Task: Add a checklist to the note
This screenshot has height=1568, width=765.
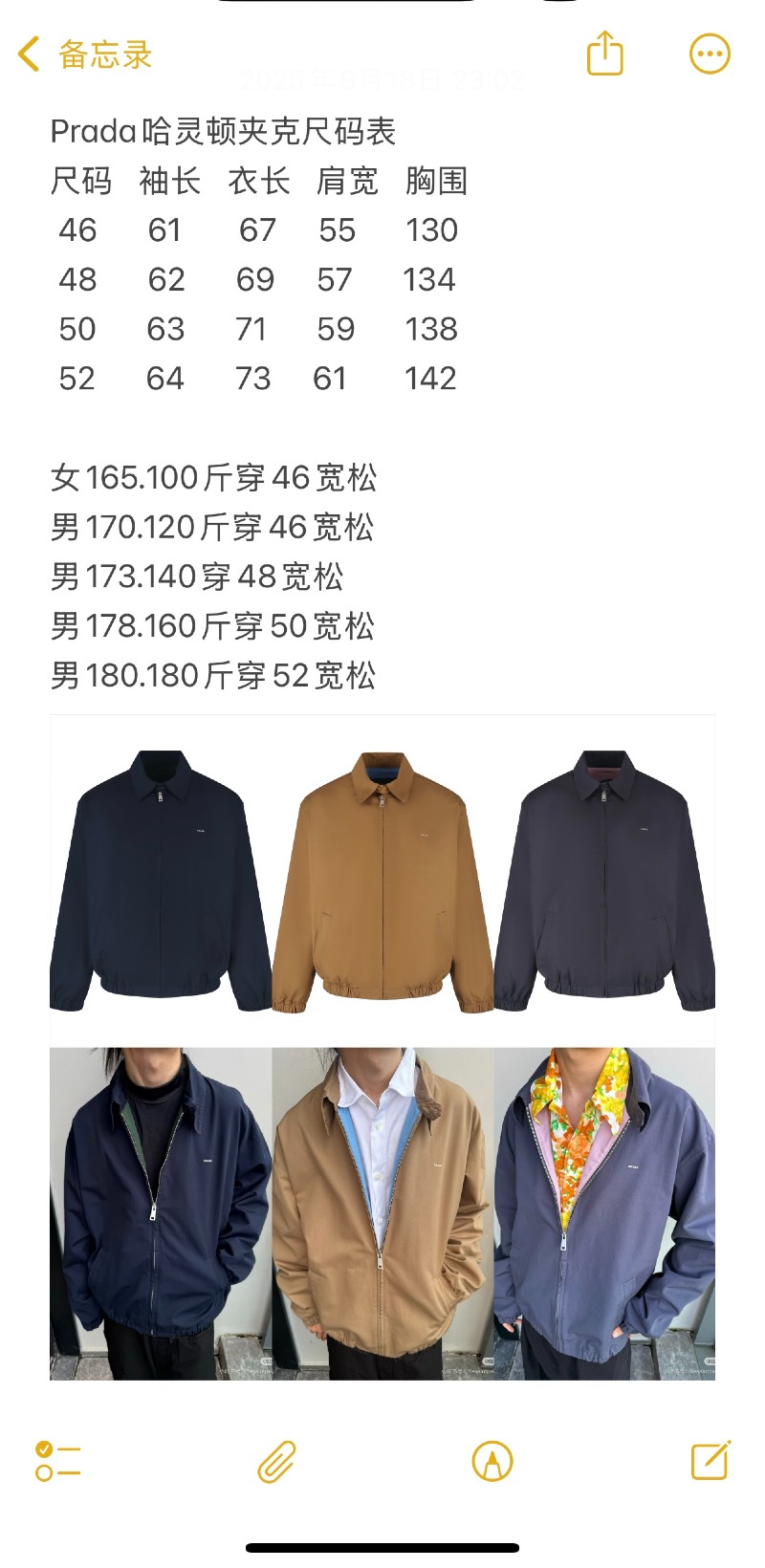Action: tap(57, 1461)
